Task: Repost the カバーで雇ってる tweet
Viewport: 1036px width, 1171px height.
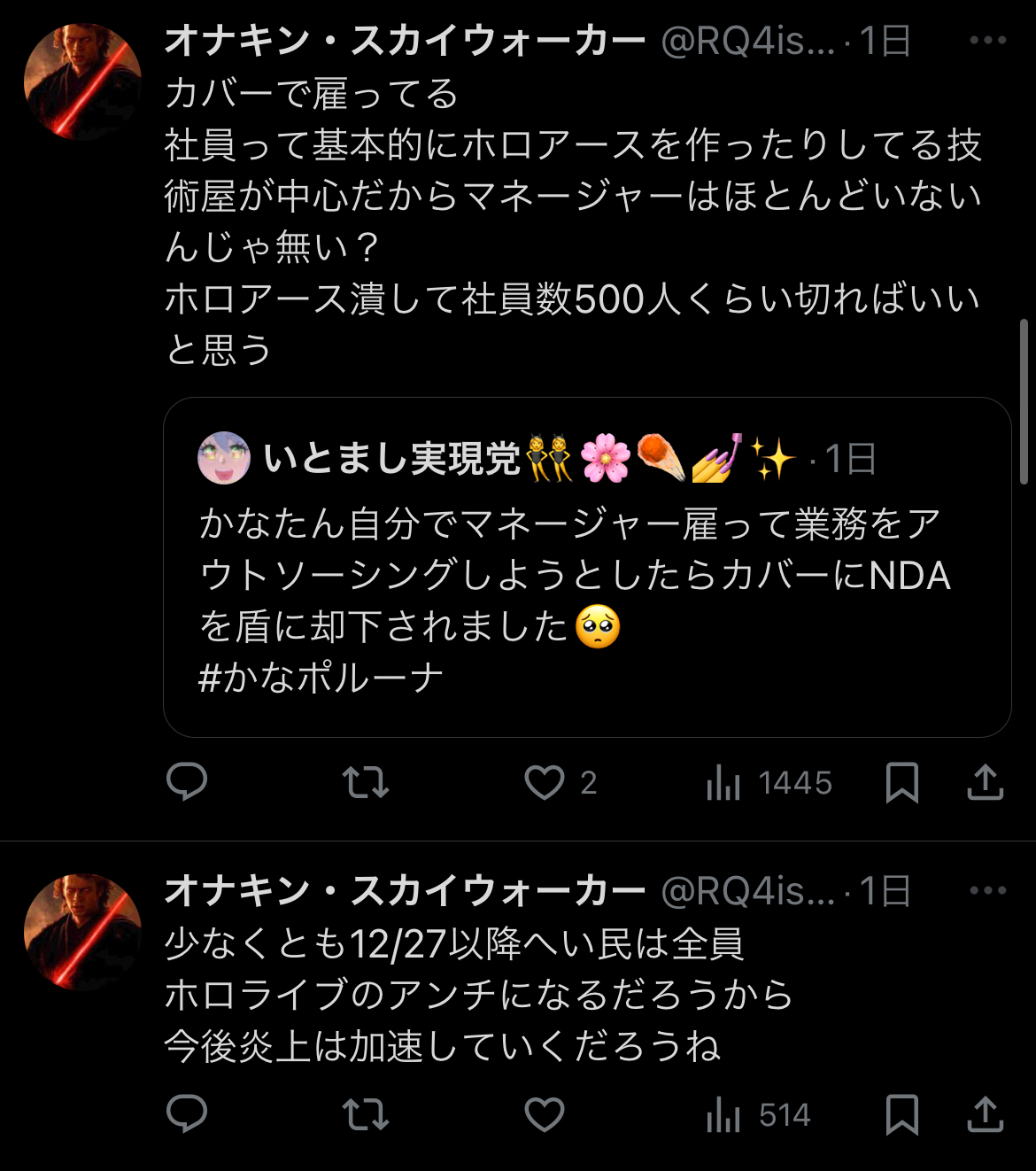Action: pyautogui.click(x=366, y=782)
